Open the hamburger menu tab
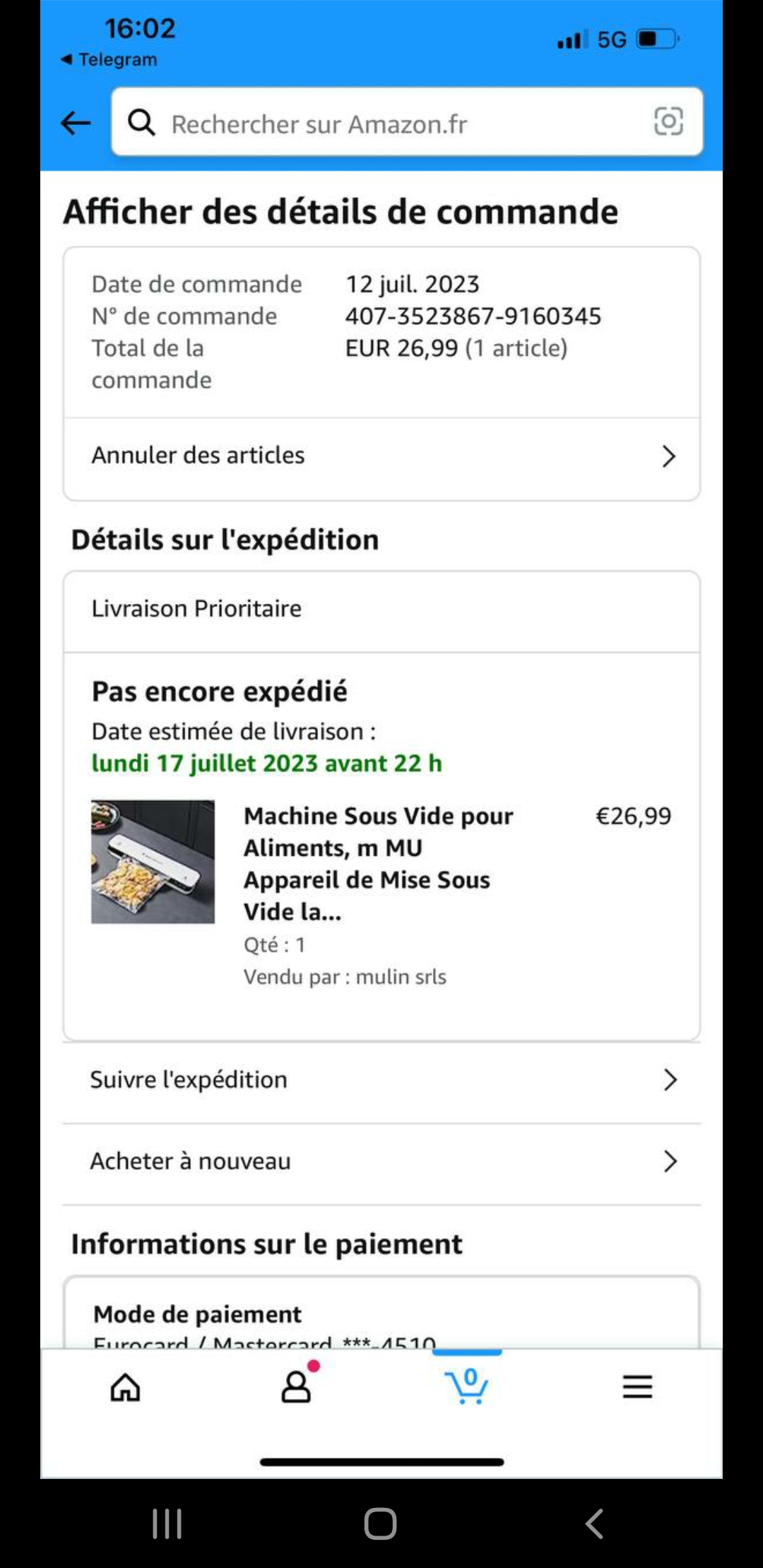The height and width of the screenshot is (1568, 763). pyautogui.click(x=637, y=1387)
